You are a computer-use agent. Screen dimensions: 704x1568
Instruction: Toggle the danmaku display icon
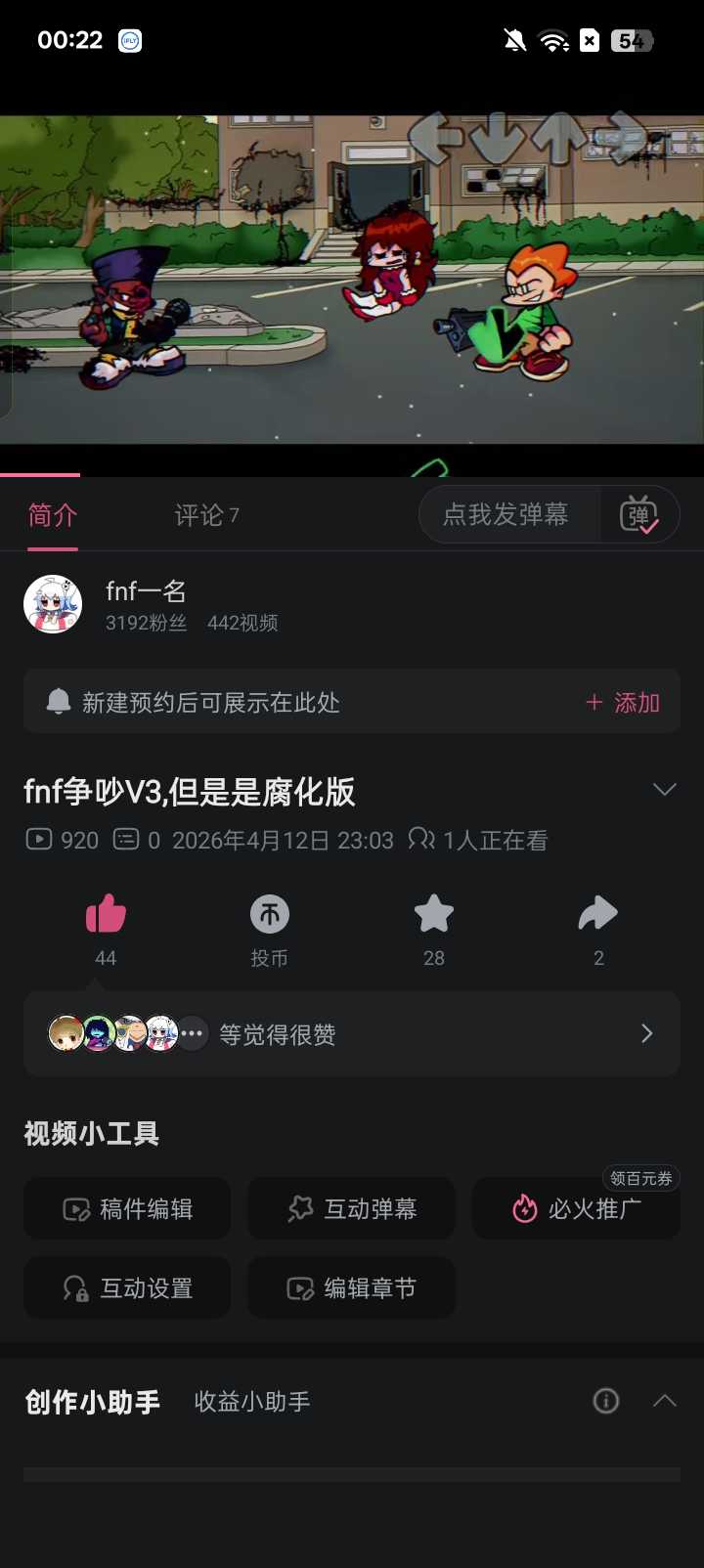(639, 514)
